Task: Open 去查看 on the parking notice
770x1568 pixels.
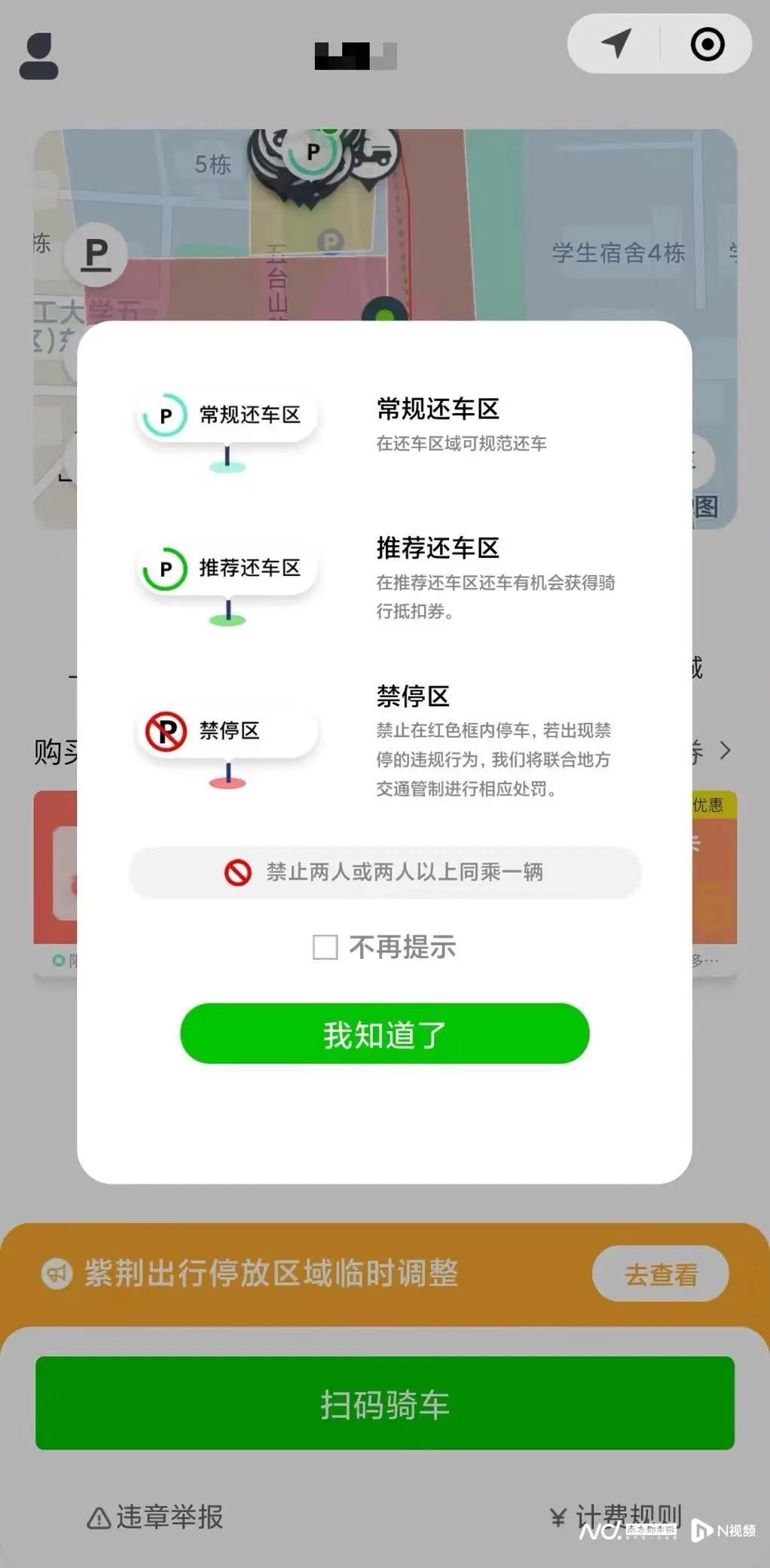Action: 660,1274
